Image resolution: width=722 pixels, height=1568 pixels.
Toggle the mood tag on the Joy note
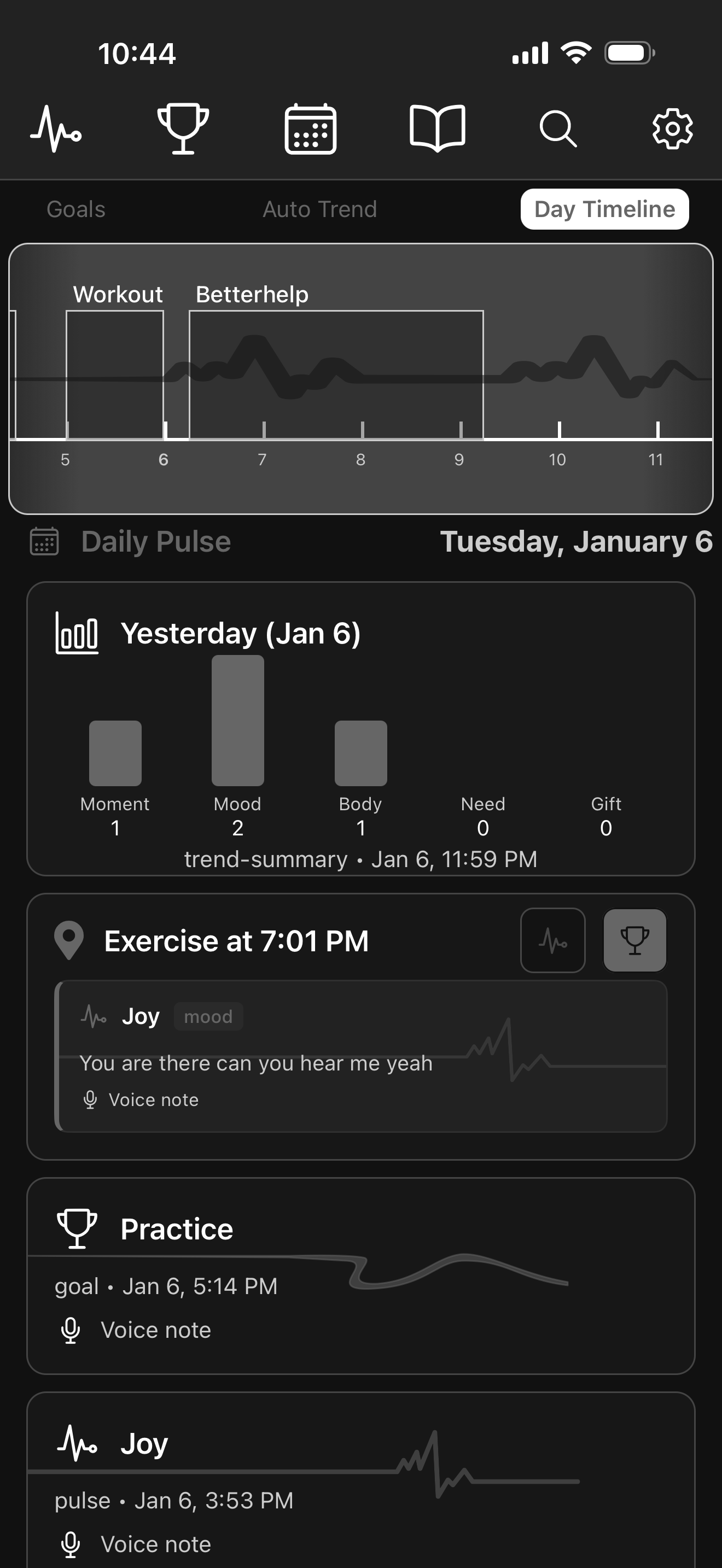[x=208, y=1016]
